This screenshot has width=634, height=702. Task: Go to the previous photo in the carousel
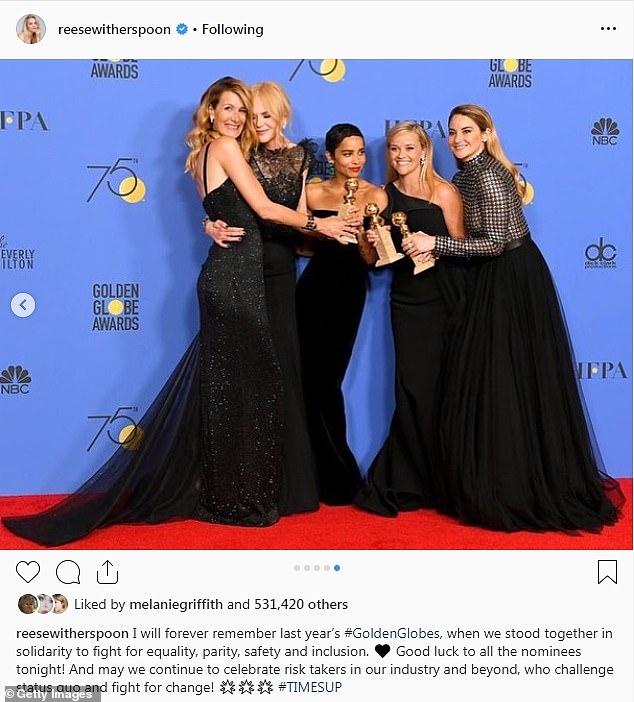[23, 304]
